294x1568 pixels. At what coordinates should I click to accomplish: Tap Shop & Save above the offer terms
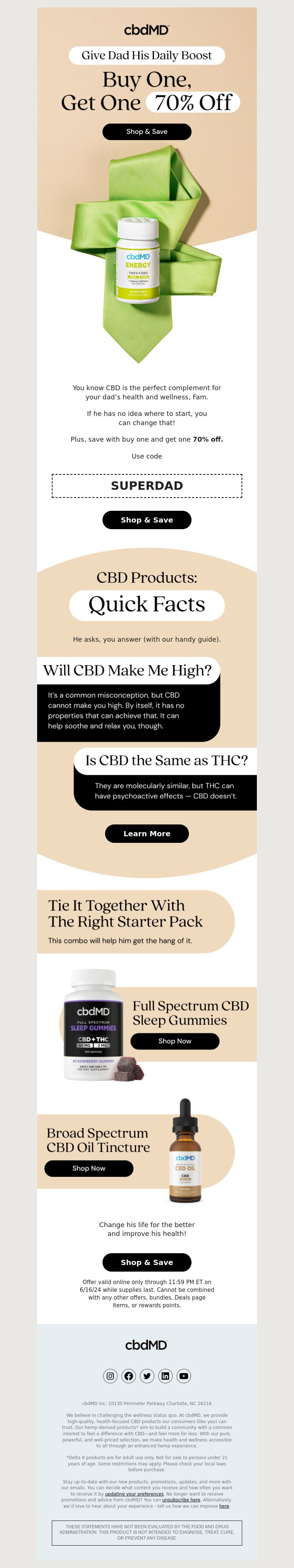[147, 1262]
